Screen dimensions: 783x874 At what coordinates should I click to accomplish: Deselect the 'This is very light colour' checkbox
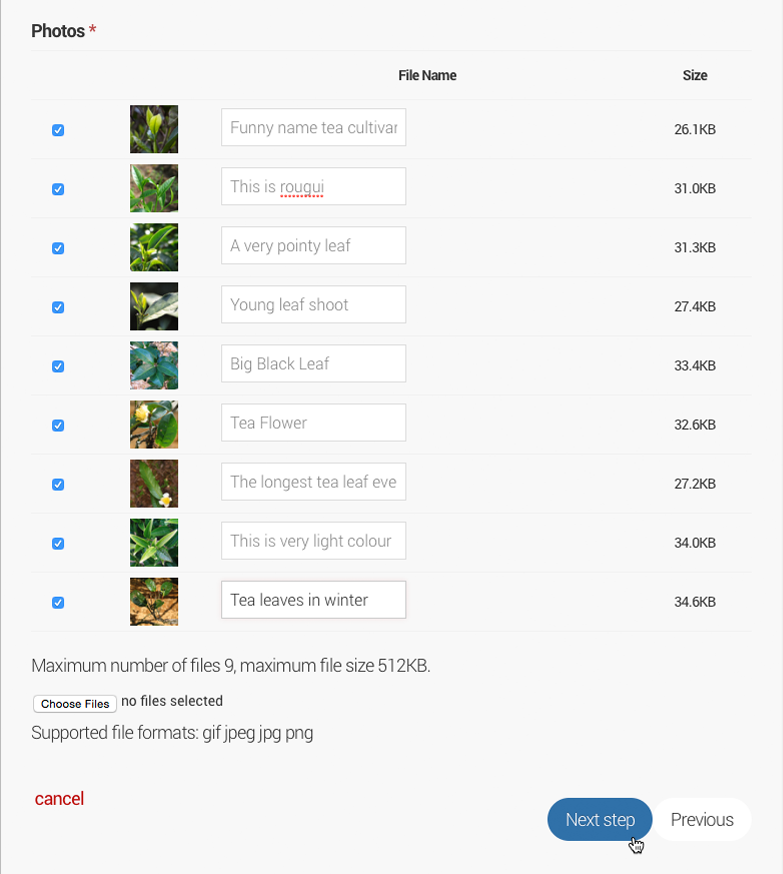pos(58,543)
